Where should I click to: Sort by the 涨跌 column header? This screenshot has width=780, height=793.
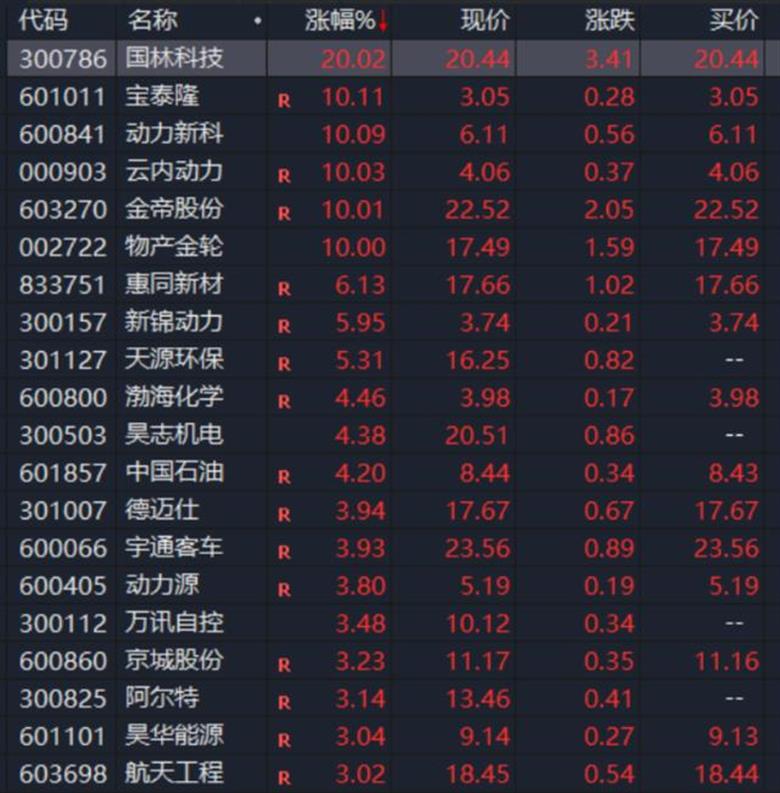point(609,20)
